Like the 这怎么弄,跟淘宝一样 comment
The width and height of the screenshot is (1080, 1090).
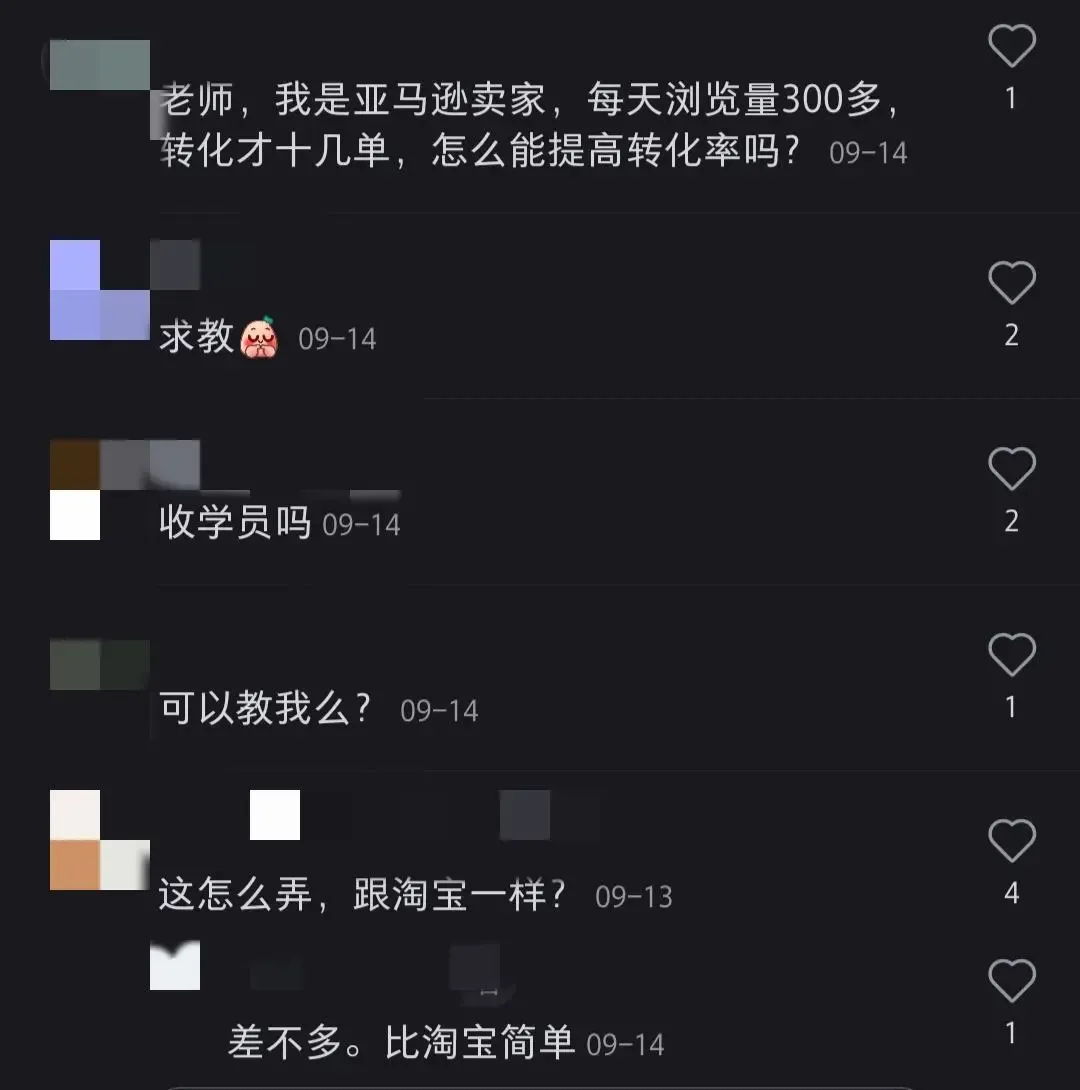[x=1011, y=842]
